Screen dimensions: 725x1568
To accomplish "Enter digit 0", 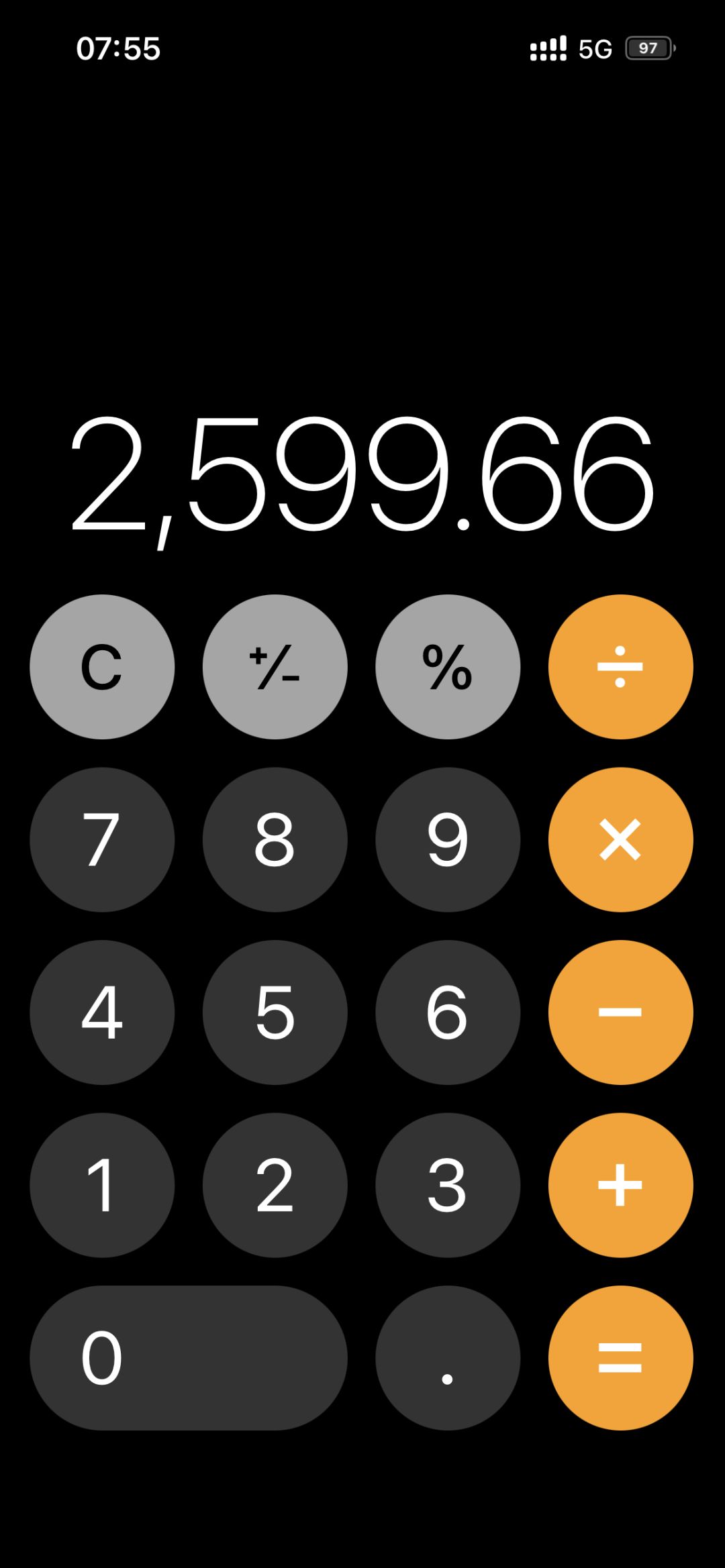I will 189,1358.
